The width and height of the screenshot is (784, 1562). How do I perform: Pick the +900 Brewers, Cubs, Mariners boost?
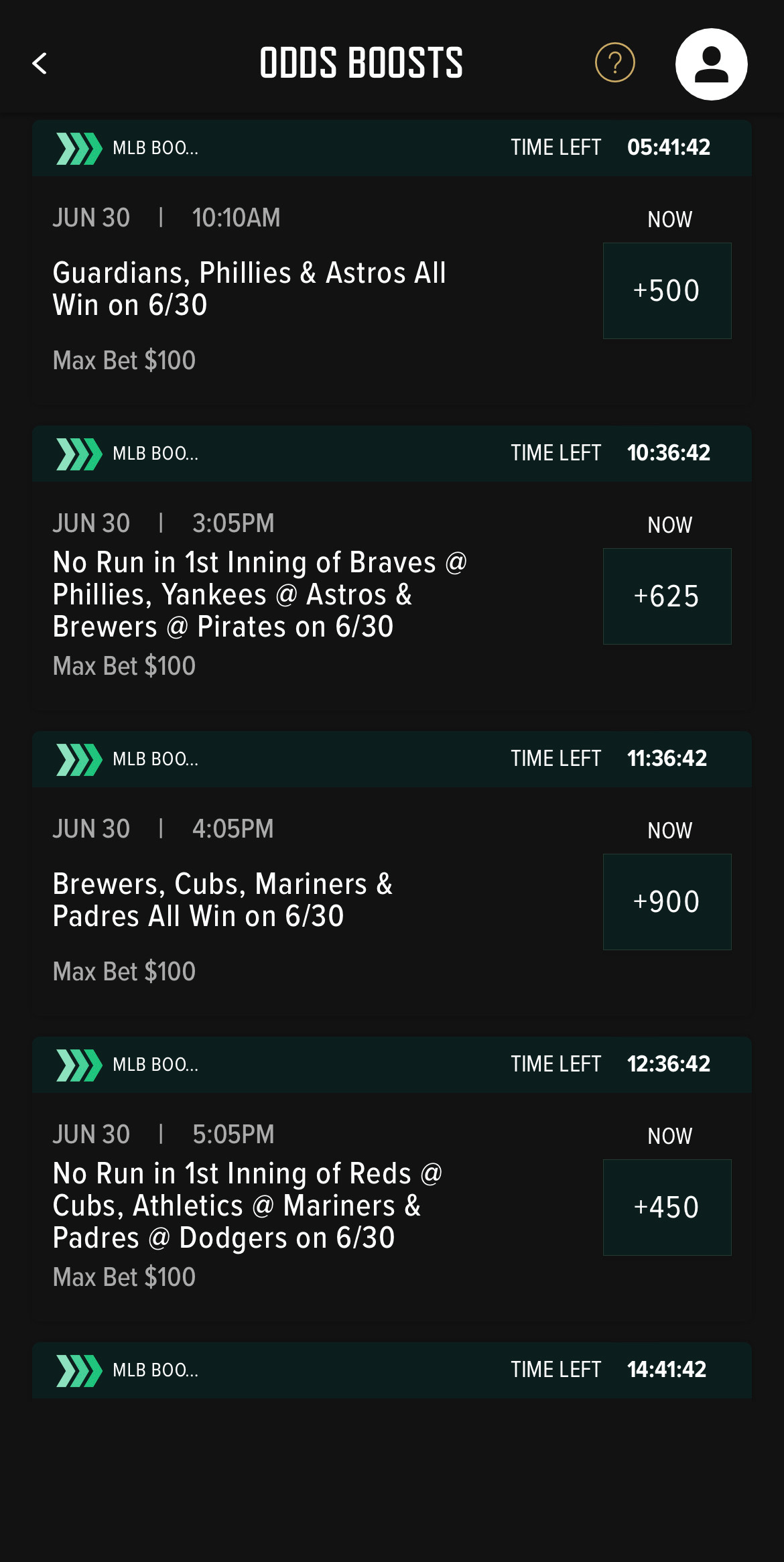(x=667, y=902)
